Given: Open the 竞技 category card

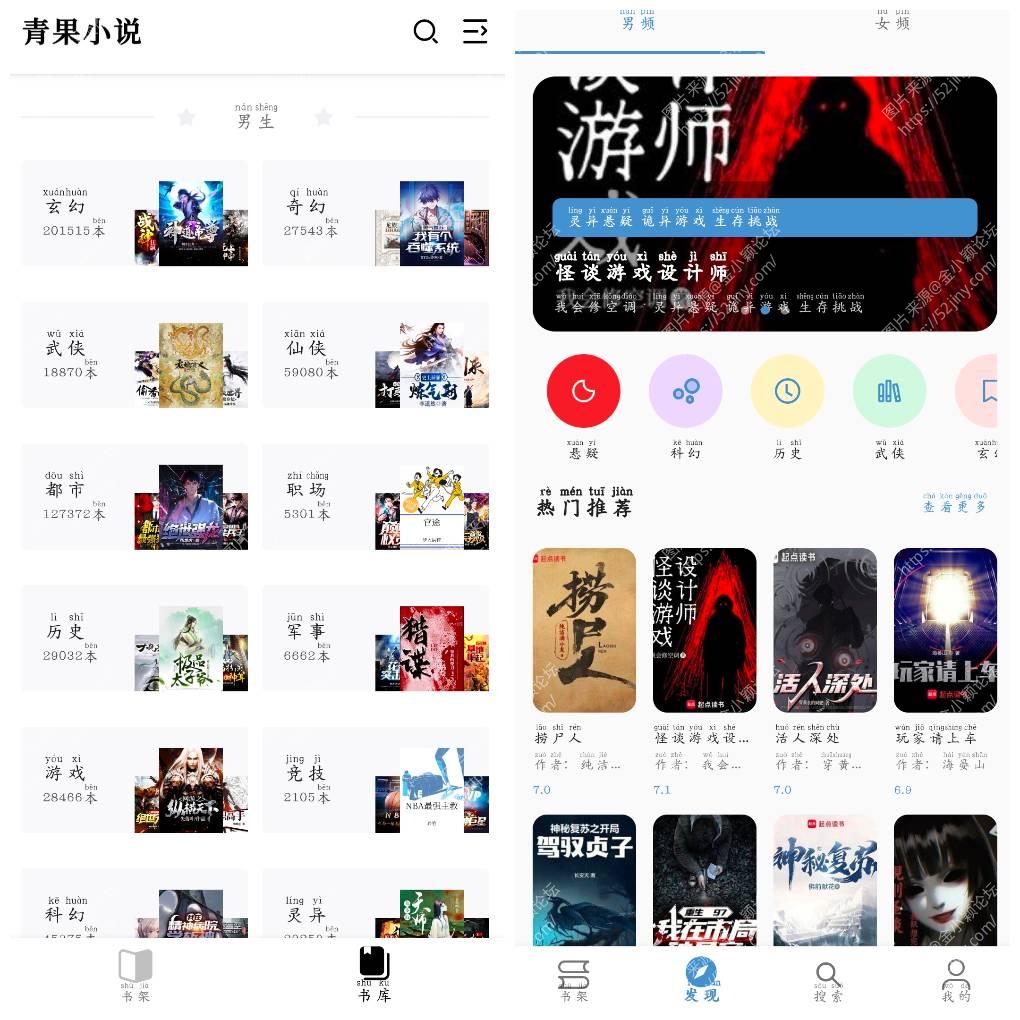Looking at the screenshot, I should (x=375, y=780).
